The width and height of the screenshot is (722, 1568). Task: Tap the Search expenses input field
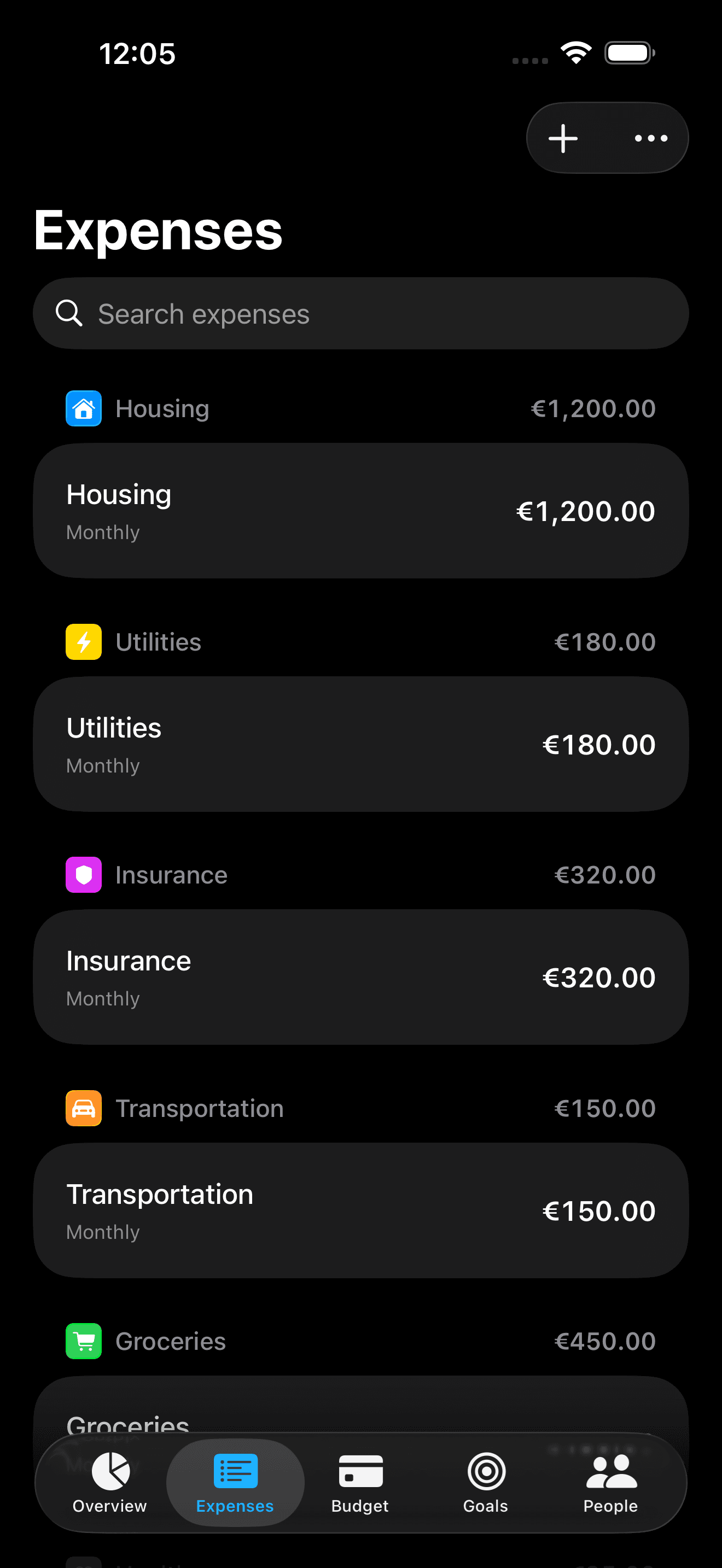[x=361, y=313]
